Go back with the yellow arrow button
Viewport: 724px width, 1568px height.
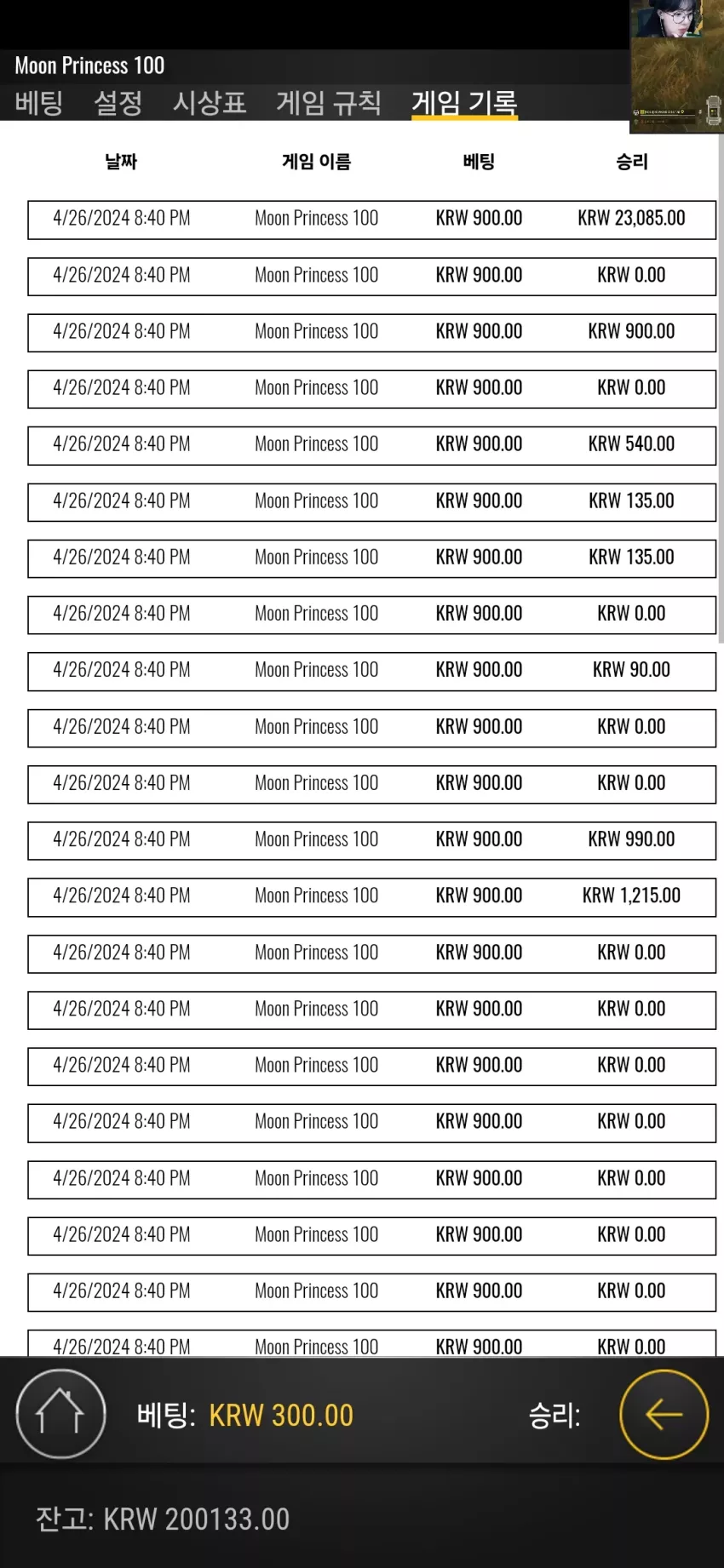(x=664, y=1414)
